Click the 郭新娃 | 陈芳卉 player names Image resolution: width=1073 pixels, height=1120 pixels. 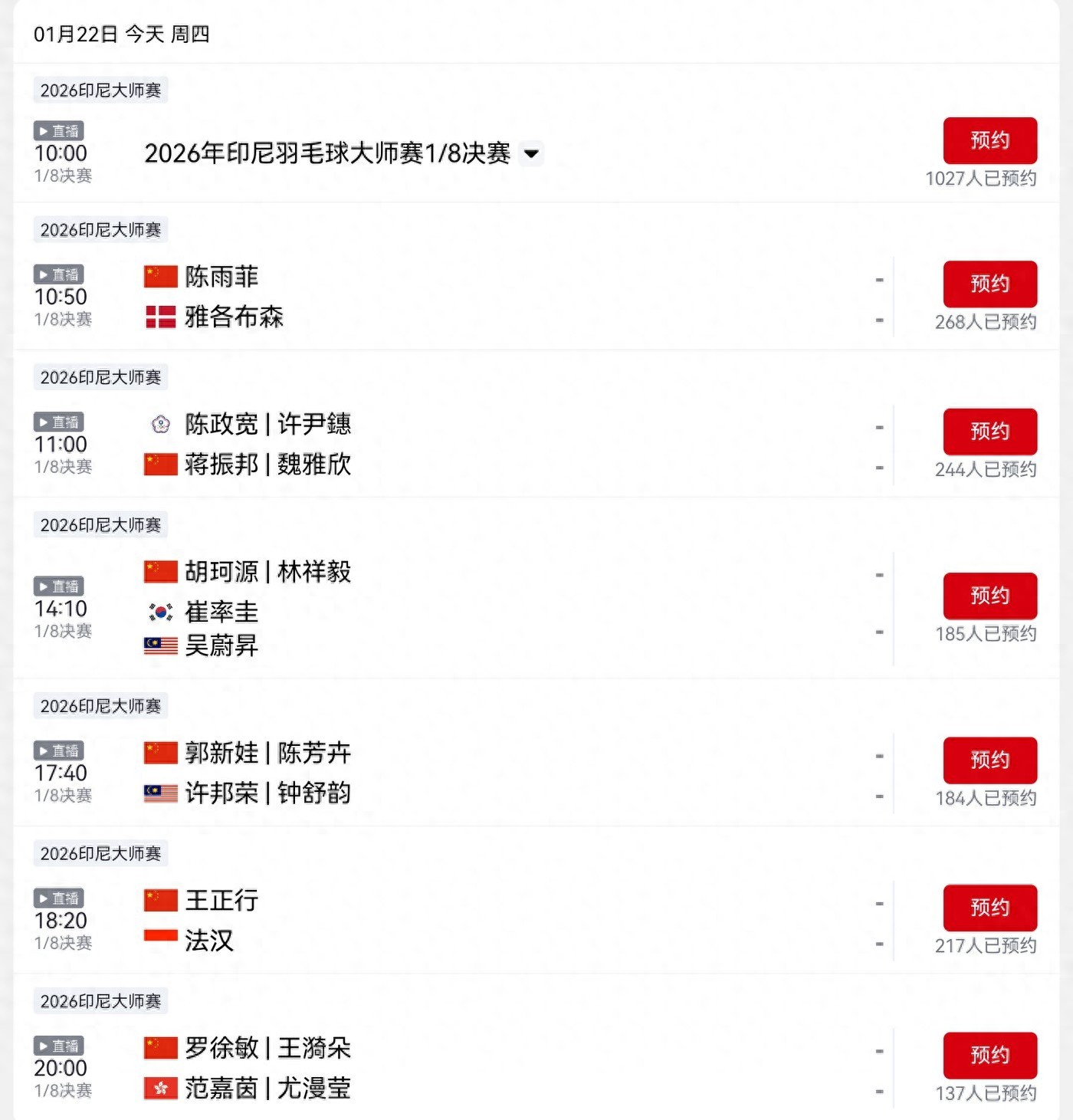tap(267, 754)
